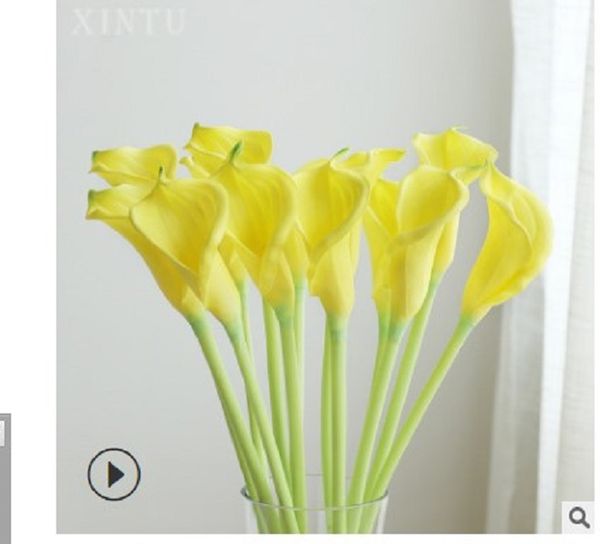This screenshot has height=544, width=600.
Task: Play the product video
Action: tap(114, 474)
